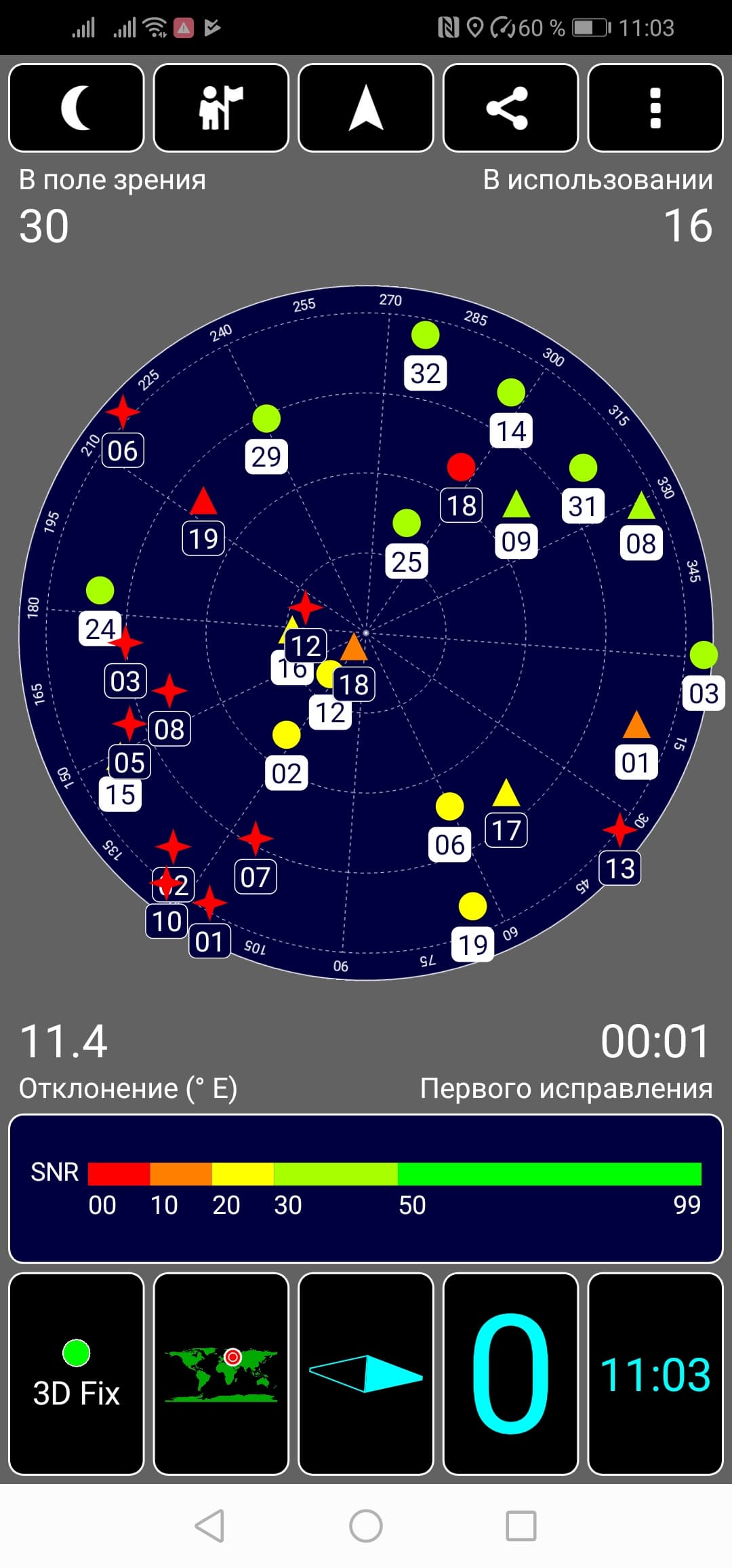The image size is (732, 1568).
Task: Switch to night mode with moon icon
Action: 77,108
